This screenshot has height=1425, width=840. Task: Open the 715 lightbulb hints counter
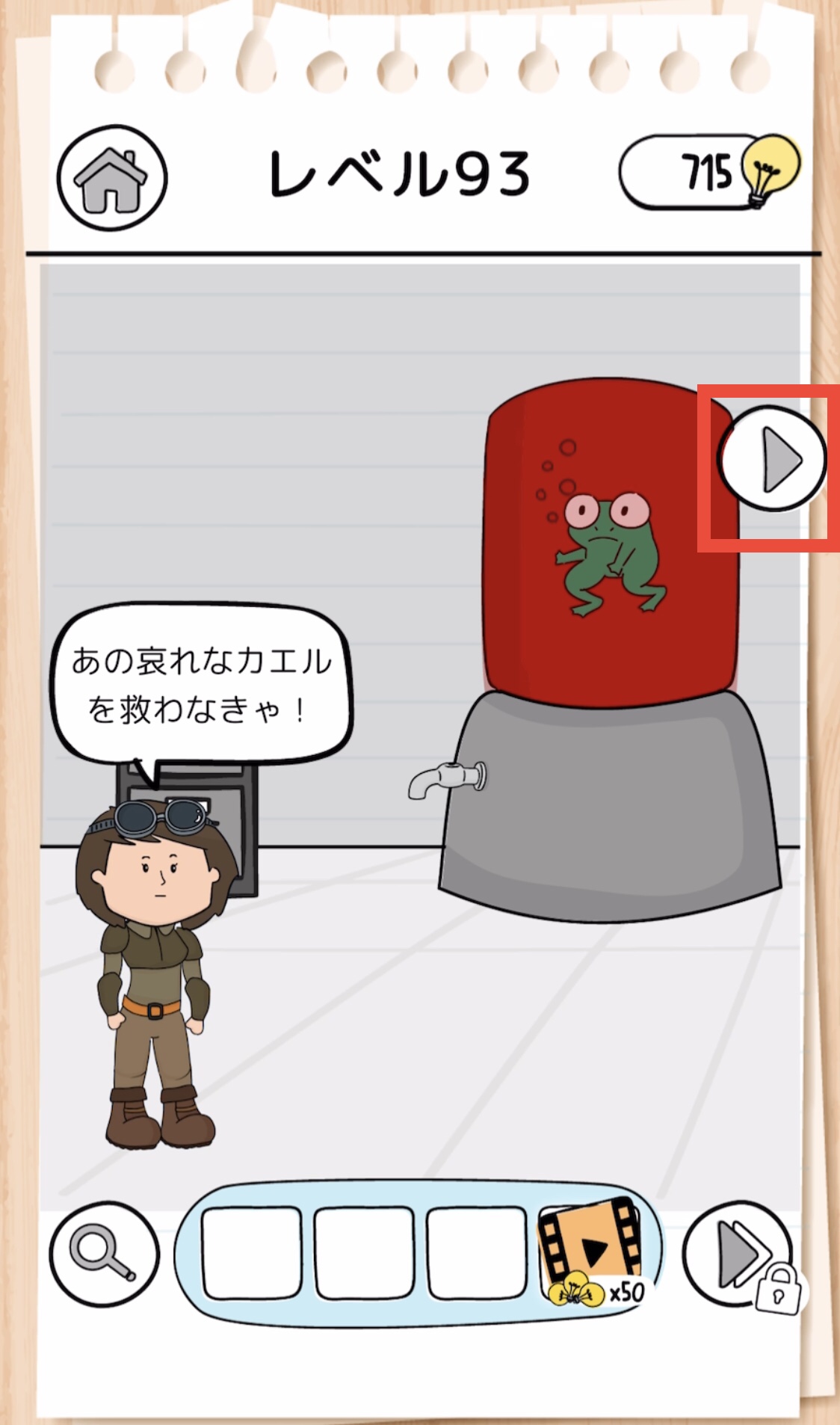click(709, 172)
